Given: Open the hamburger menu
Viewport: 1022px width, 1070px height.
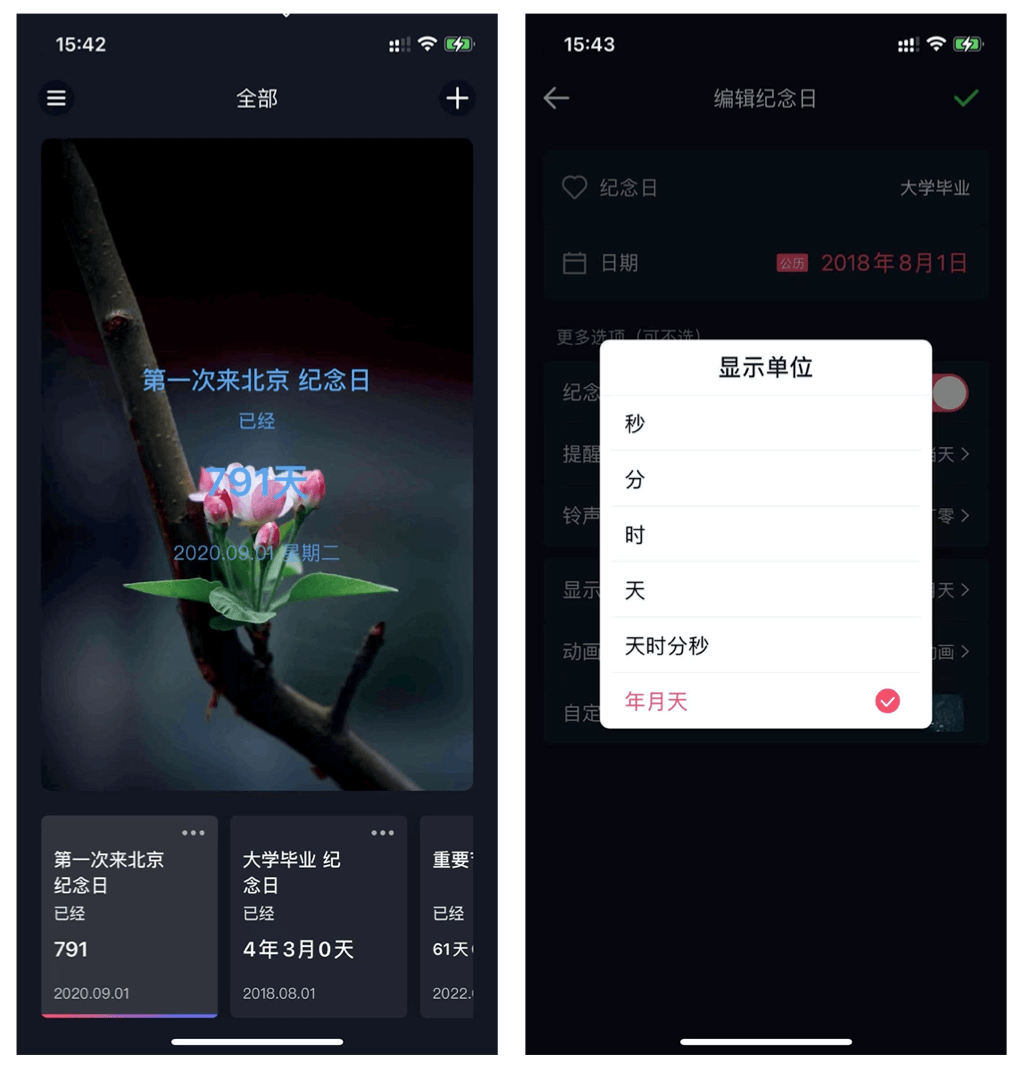Looking at the screenshot, I should point(56,98).
